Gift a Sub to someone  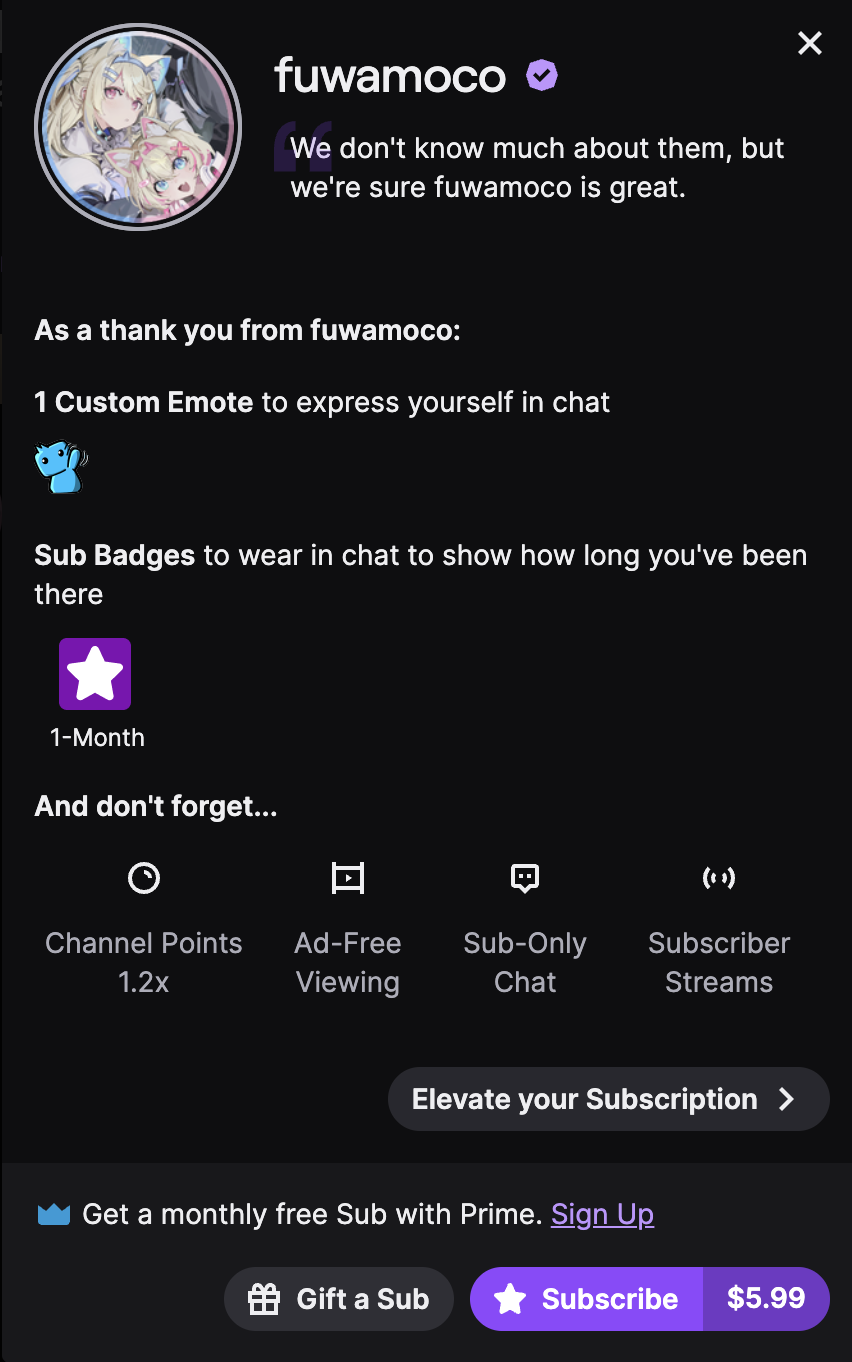tap(339, 1299)
